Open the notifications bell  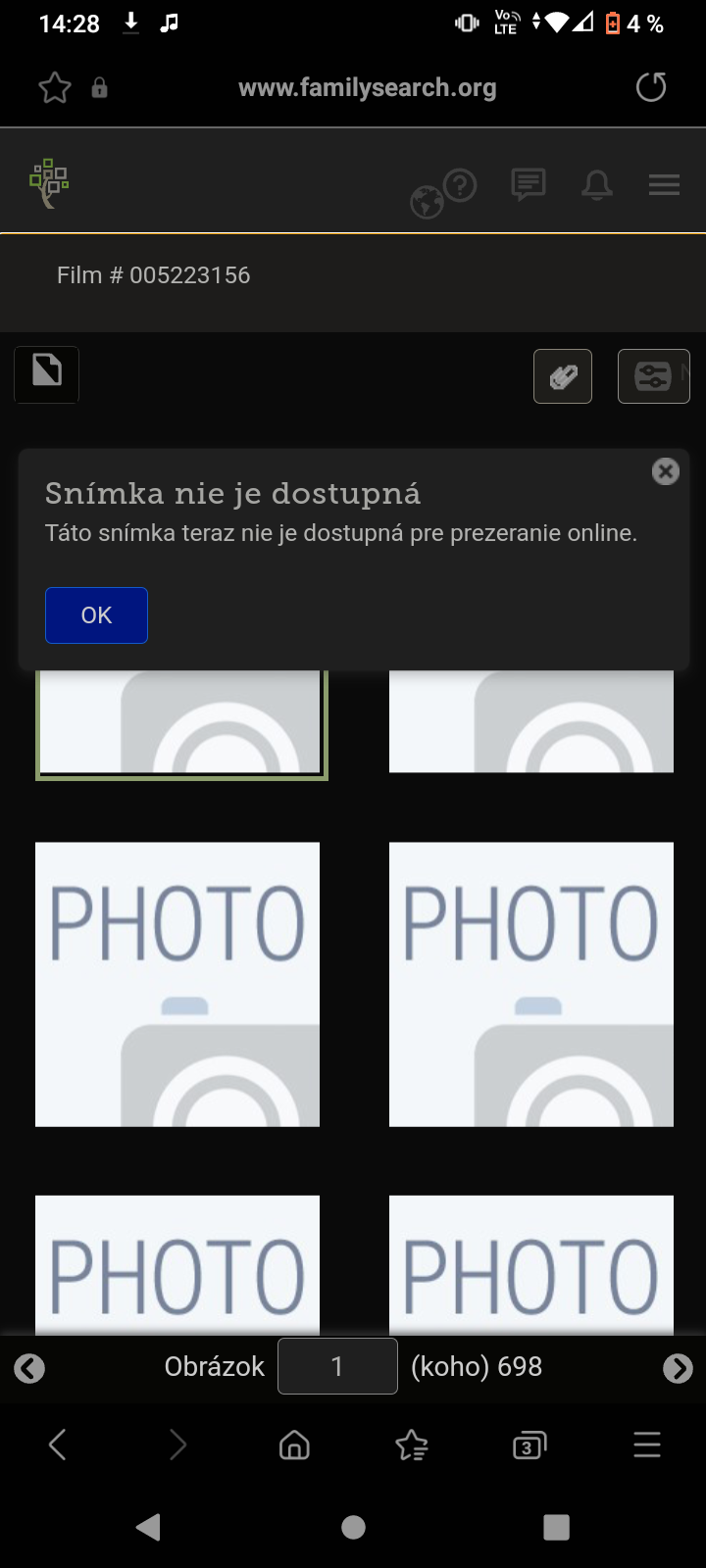(597, 184)
